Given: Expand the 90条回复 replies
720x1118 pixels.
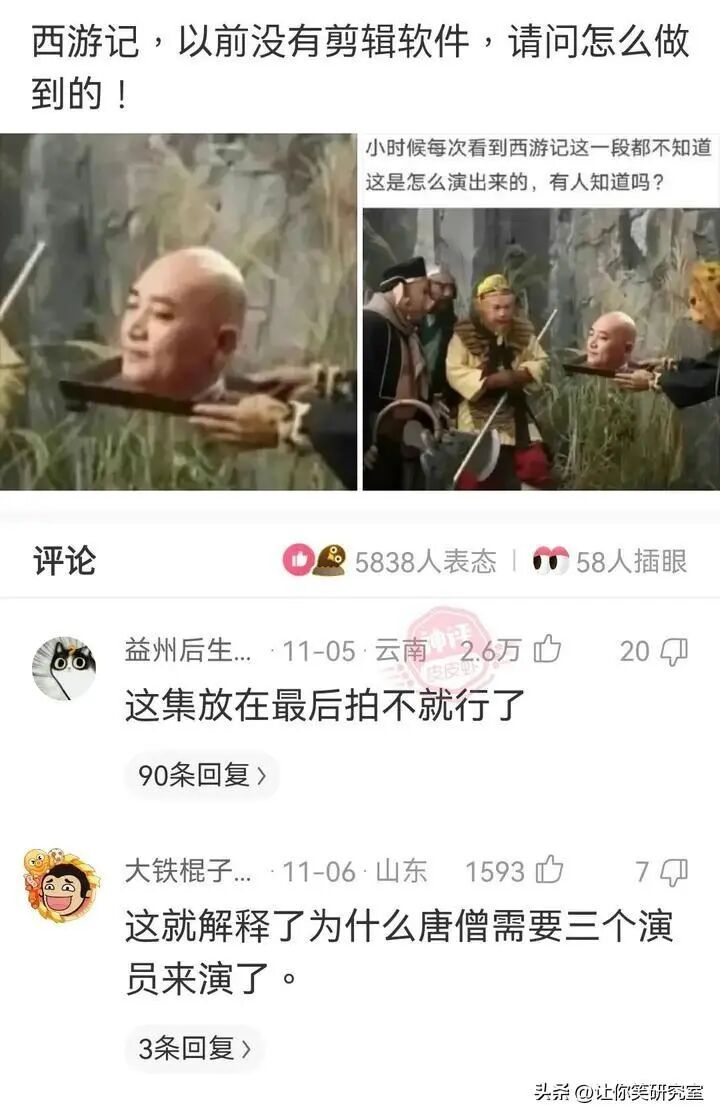Looking at the screenshot, I should [x=202, y=774].
